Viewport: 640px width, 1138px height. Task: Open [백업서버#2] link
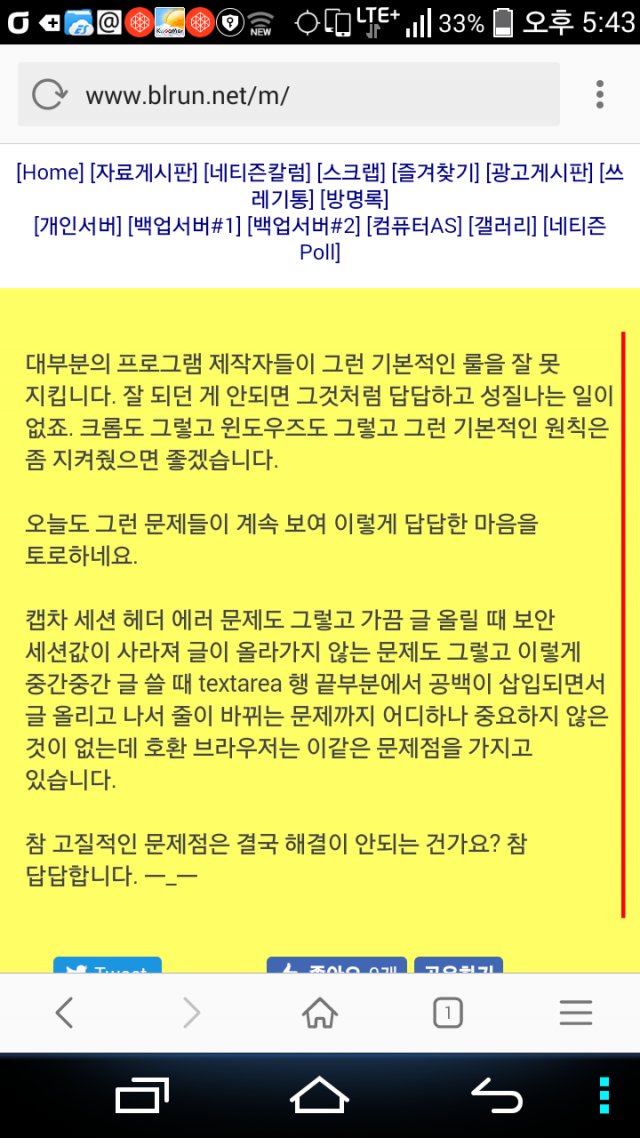(304, 226)
